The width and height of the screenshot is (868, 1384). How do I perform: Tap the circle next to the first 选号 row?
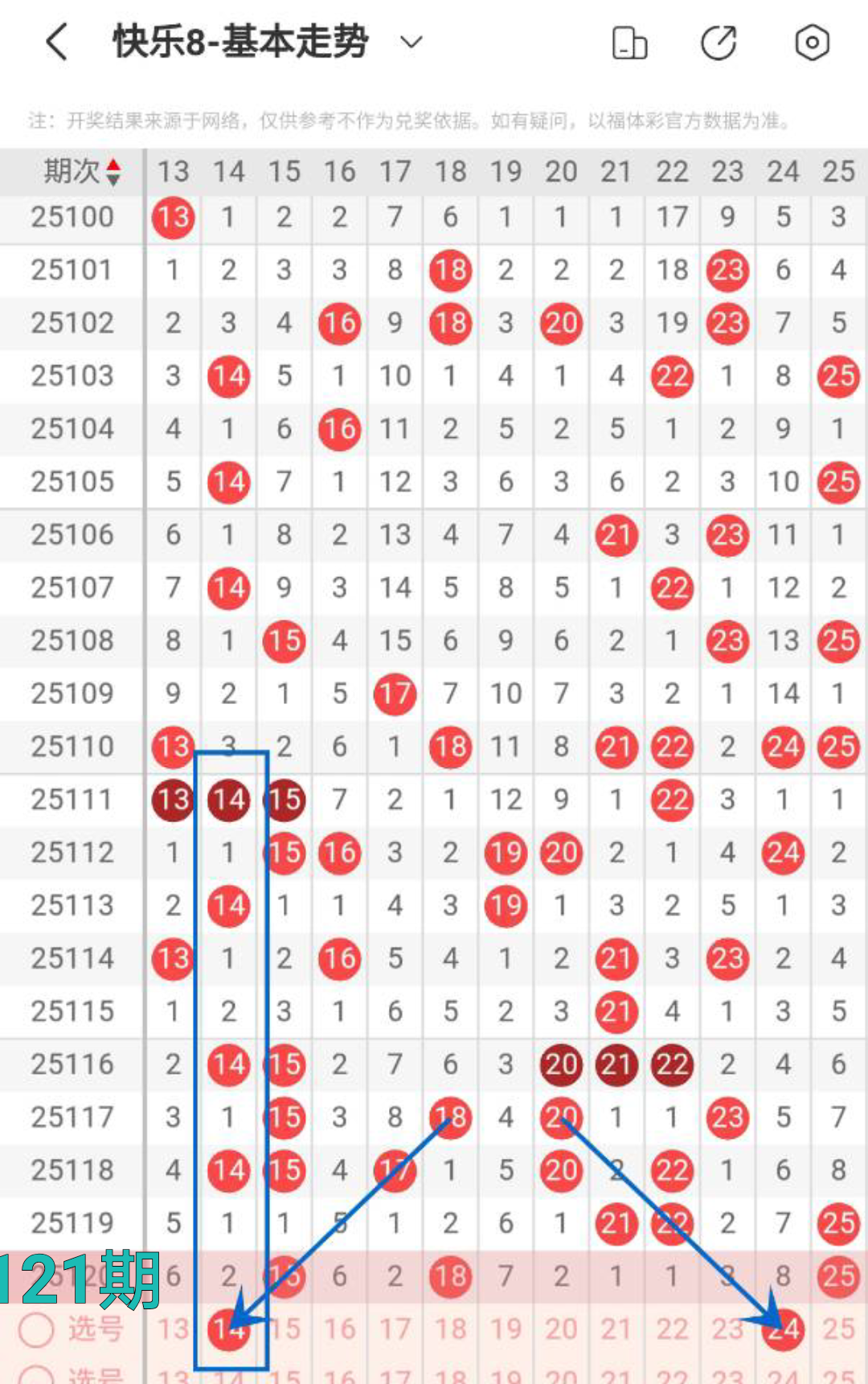tap(36, 1329)
